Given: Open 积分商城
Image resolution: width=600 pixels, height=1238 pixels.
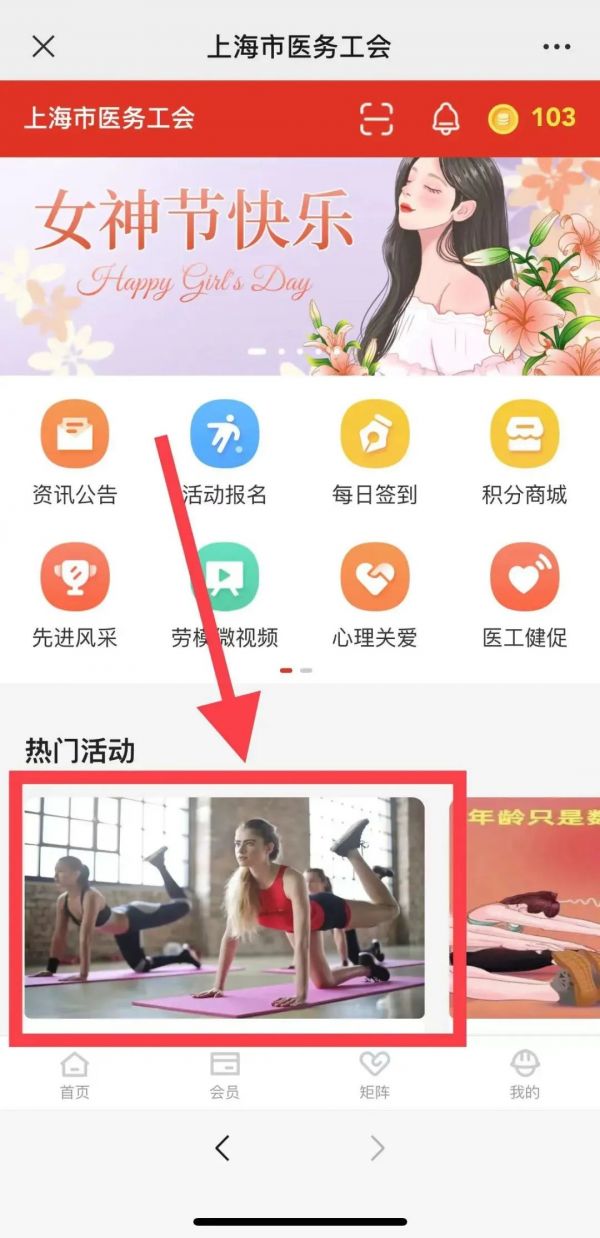Looking at the screenshot, I should [525, 453].
